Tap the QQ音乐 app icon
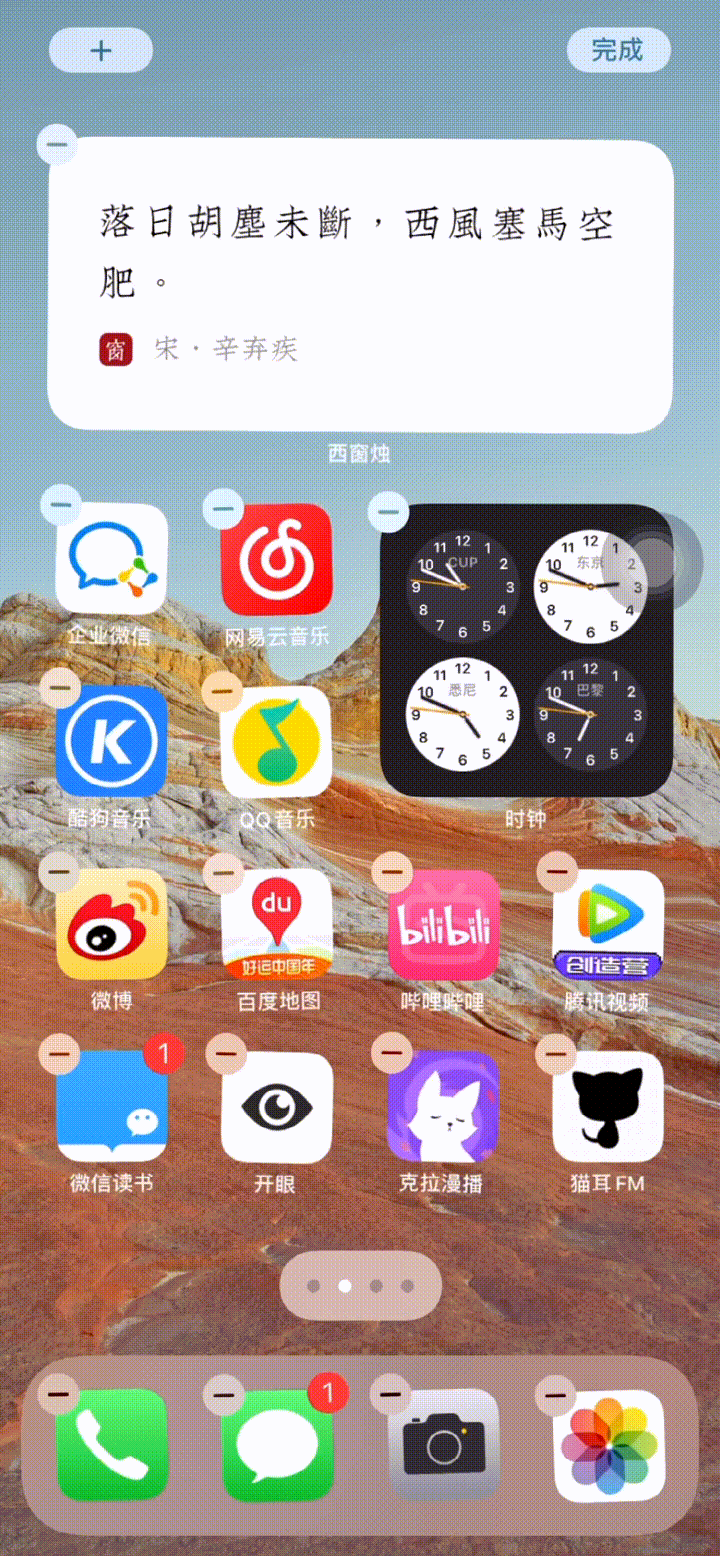The image size is (720, 1556). [276, 741]
